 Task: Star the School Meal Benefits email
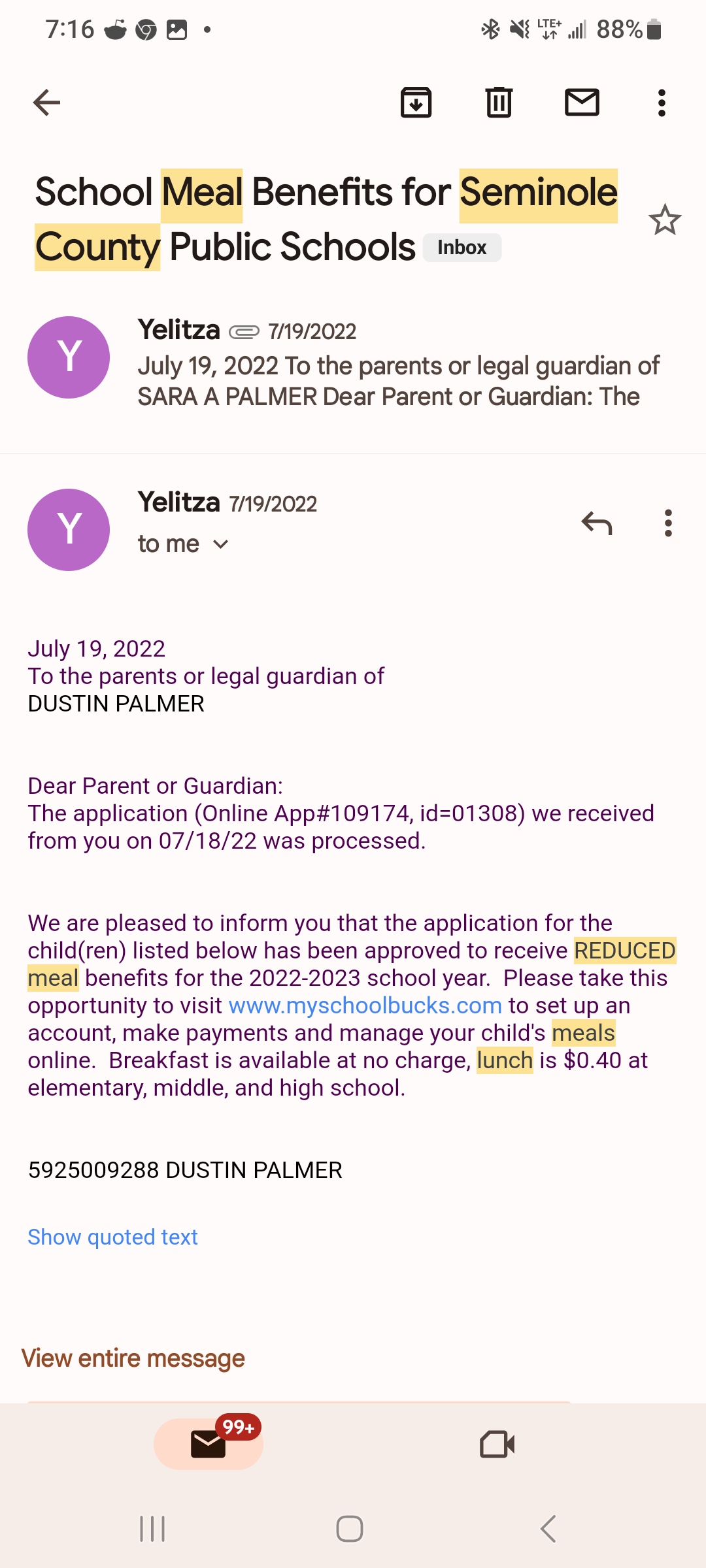click(665, 220)
